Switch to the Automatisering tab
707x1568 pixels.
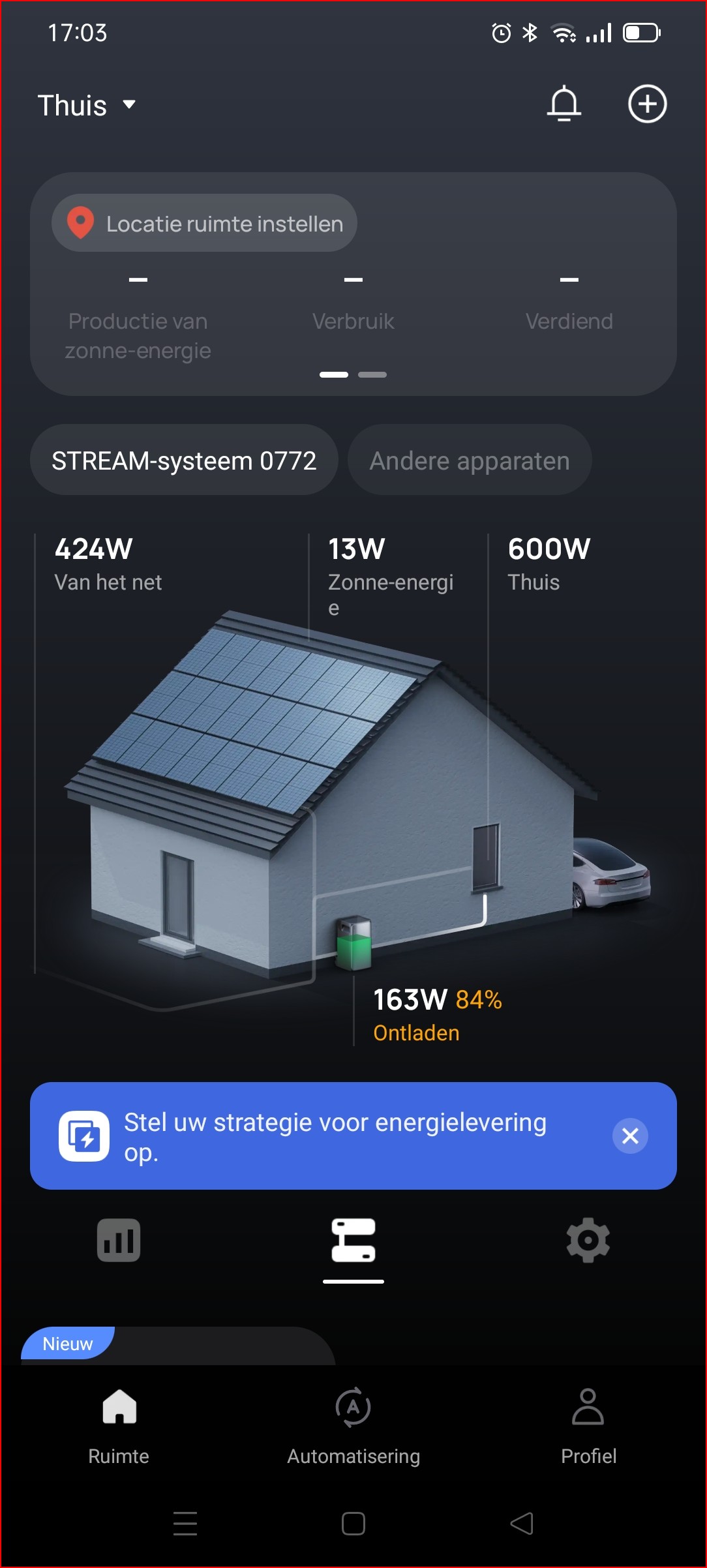click(353, 1426)
